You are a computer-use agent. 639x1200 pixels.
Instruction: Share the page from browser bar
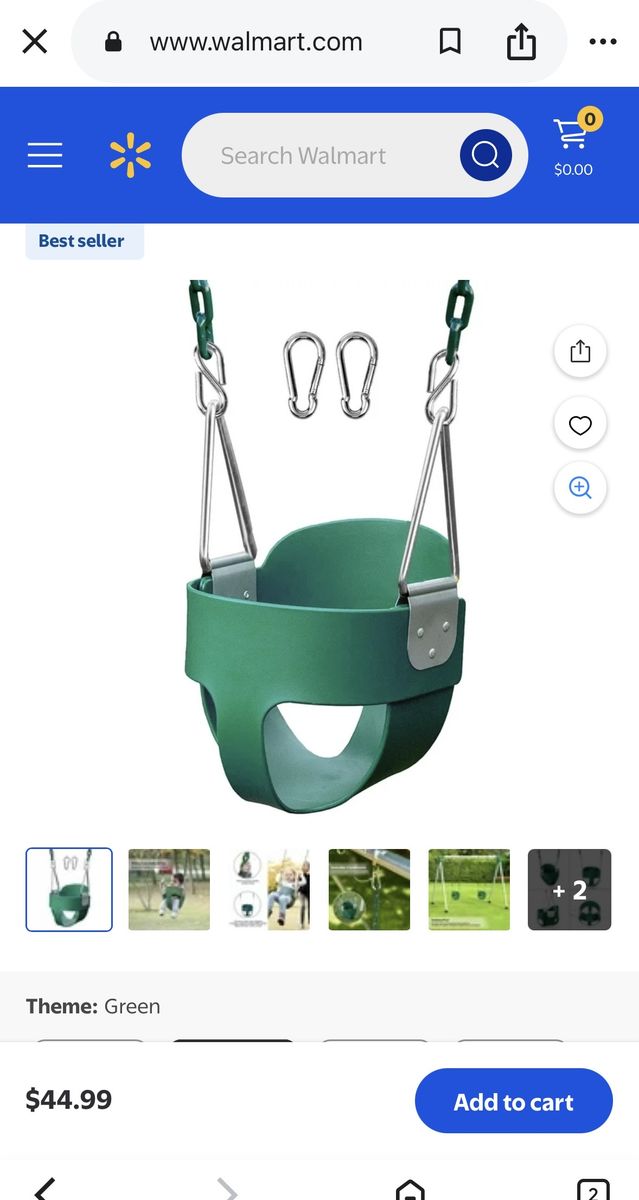pos(521,42)
